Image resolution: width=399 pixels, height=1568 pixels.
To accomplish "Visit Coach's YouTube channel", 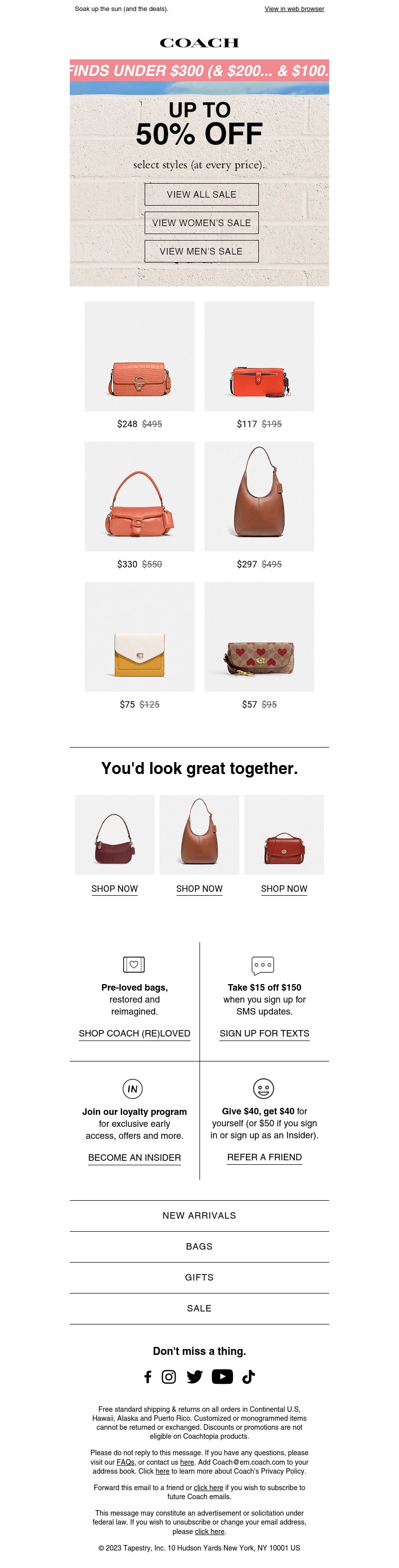I will click(222, 1377).
